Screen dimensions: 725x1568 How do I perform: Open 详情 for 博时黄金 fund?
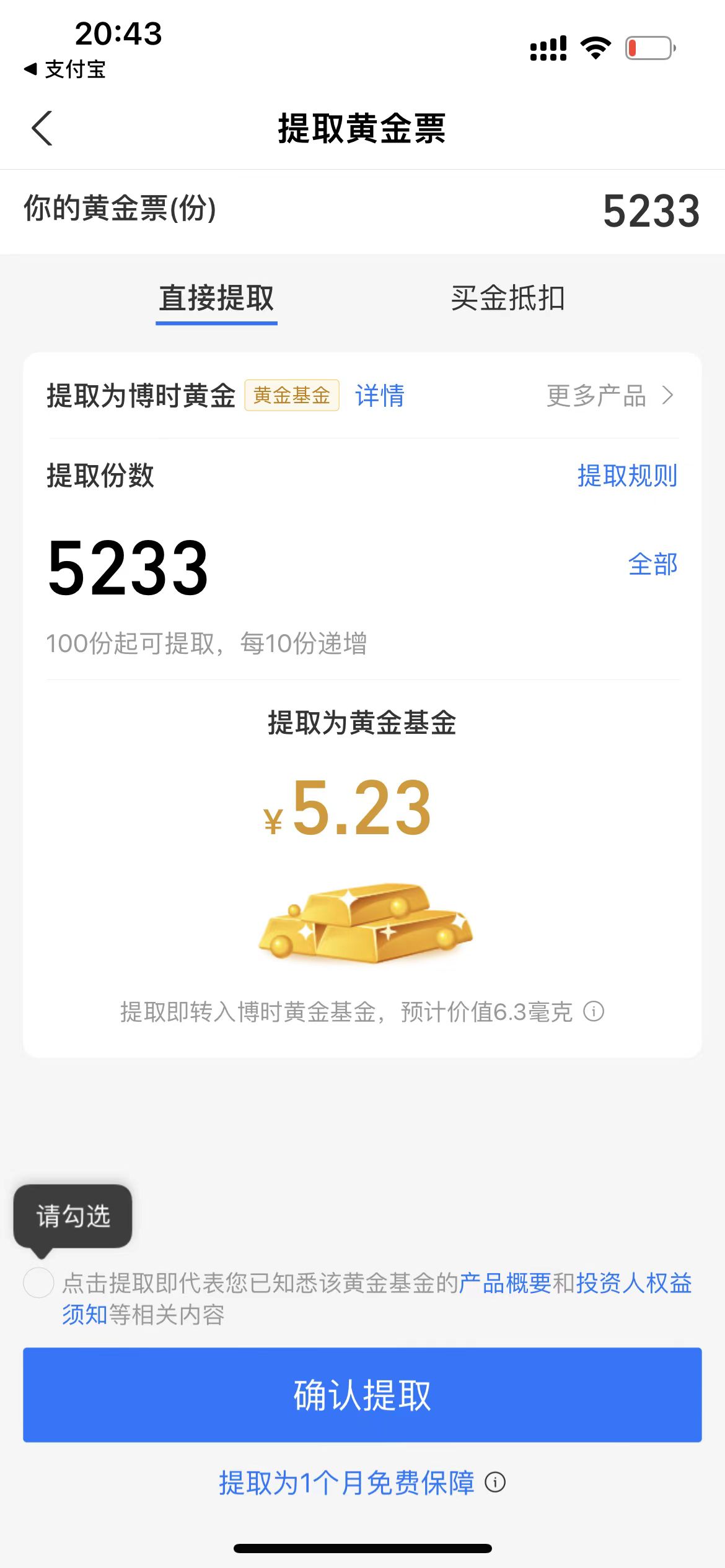pos(379,396)
